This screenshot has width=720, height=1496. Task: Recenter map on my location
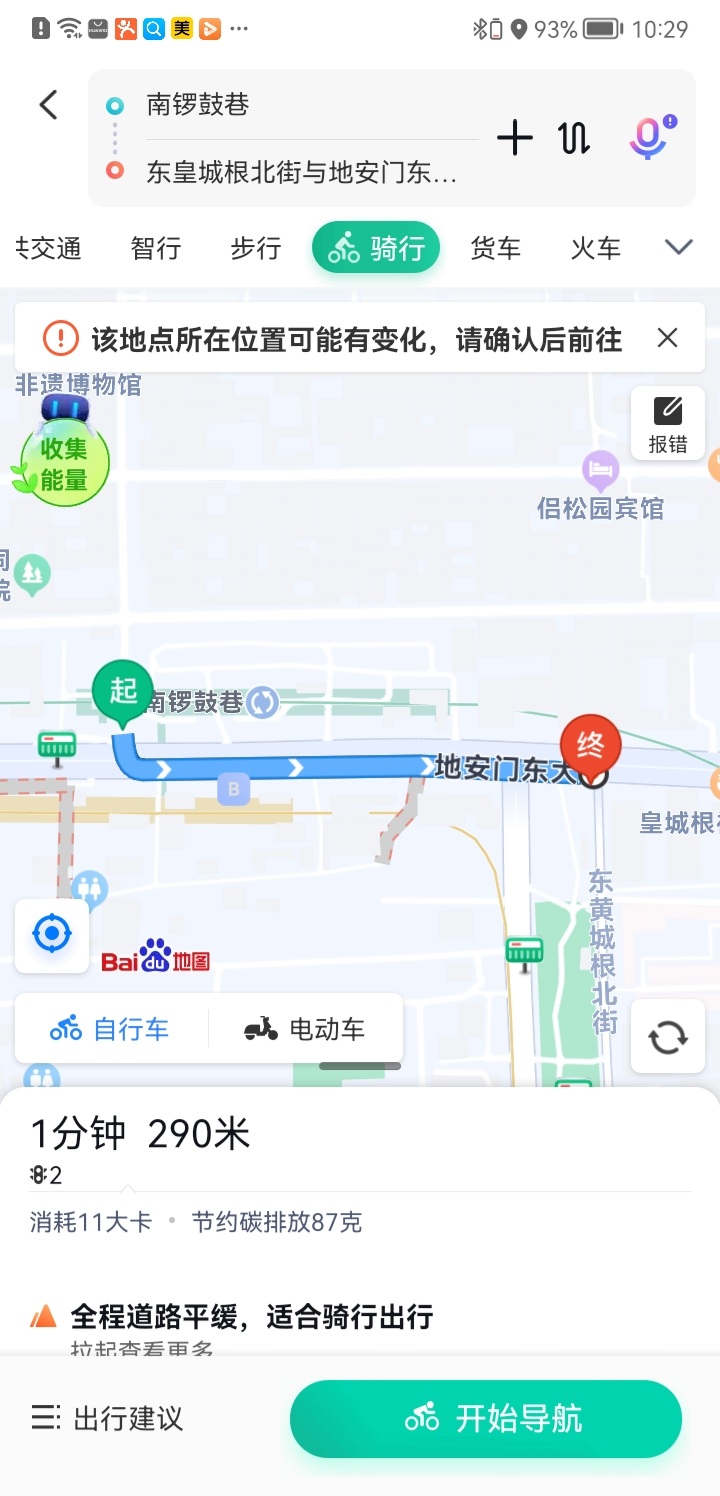(x=52, y=935)
